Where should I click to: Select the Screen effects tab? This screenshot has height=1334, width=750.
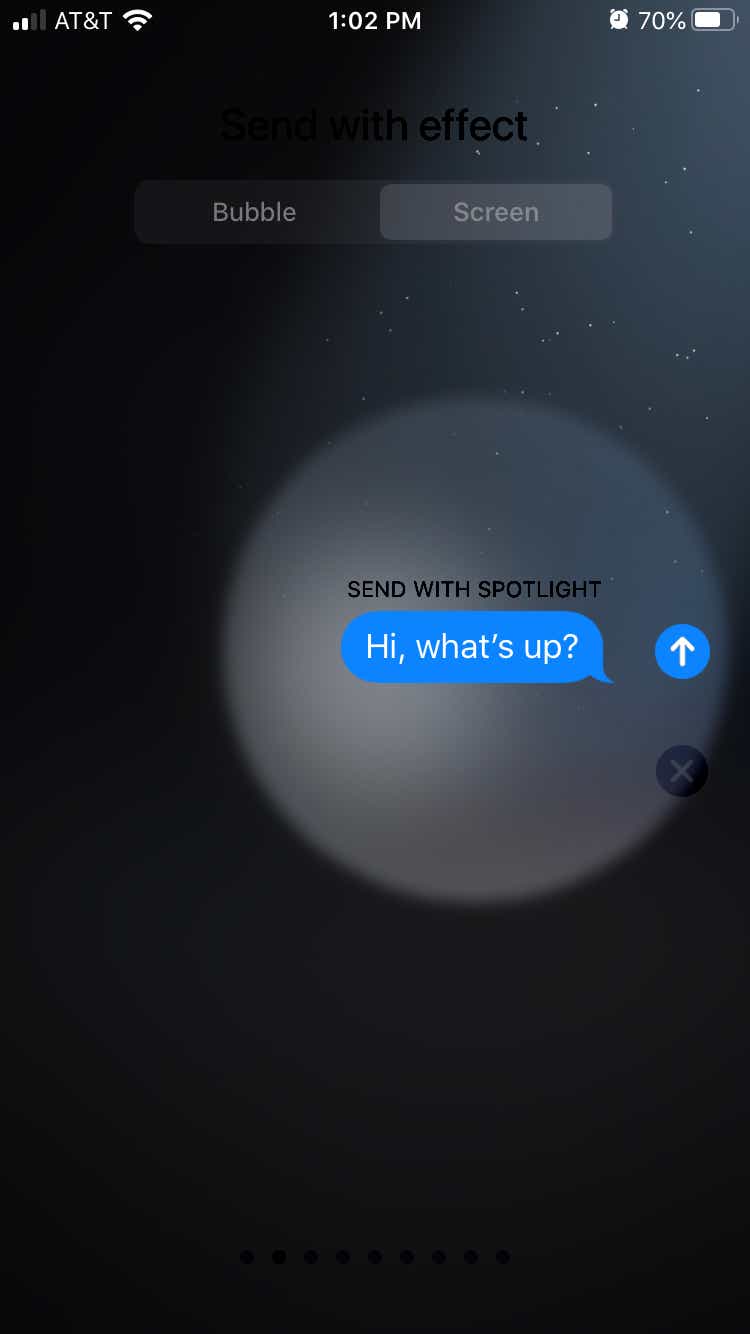tap(496, 212)
